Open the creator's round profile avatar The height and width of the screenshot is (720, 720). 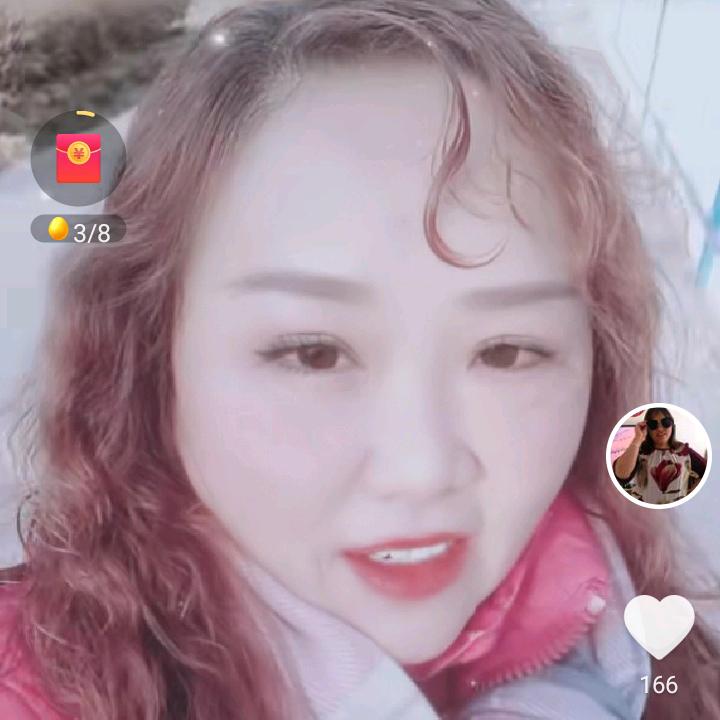pyautogui.click(x=659, y=456)
